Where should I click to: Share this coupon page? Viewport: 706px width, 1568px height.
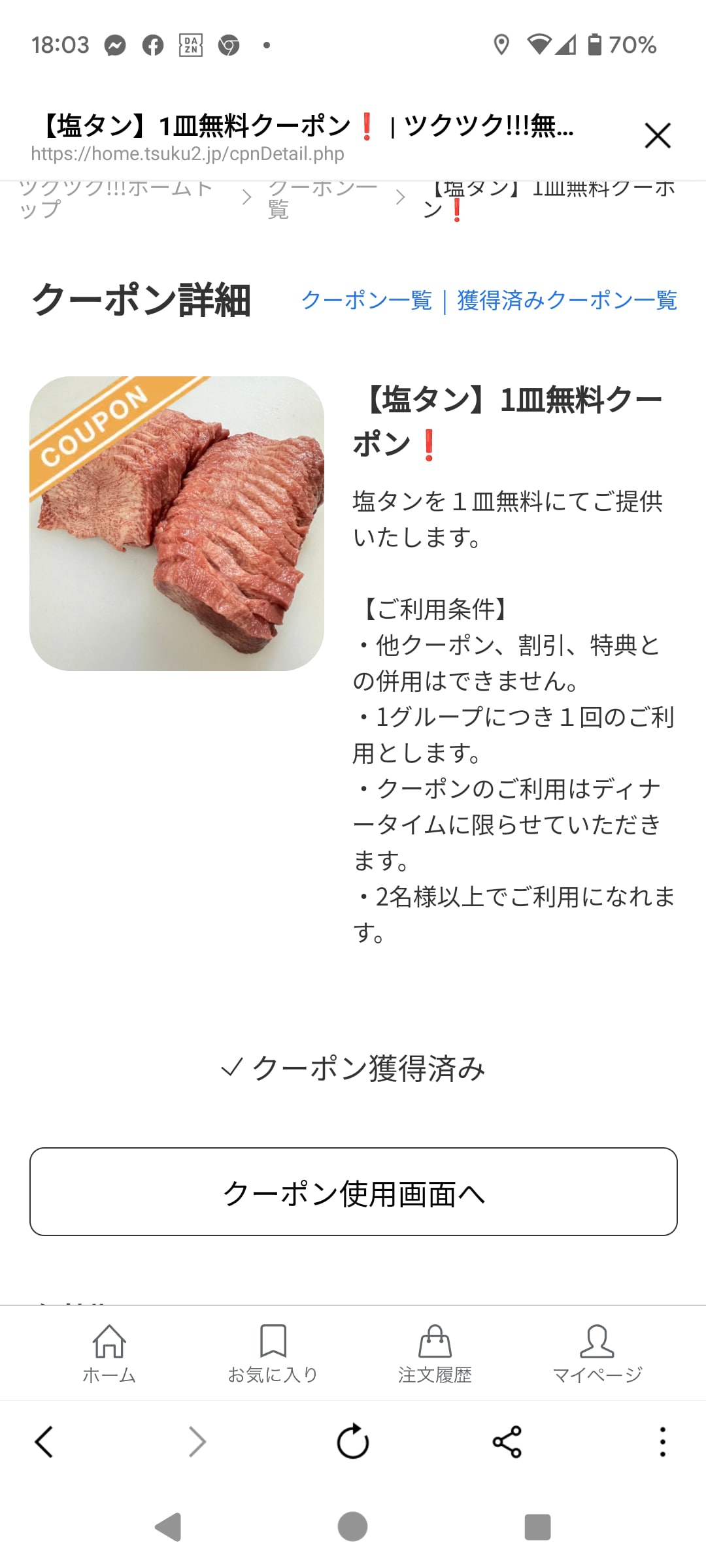[x=507, y=1443]
